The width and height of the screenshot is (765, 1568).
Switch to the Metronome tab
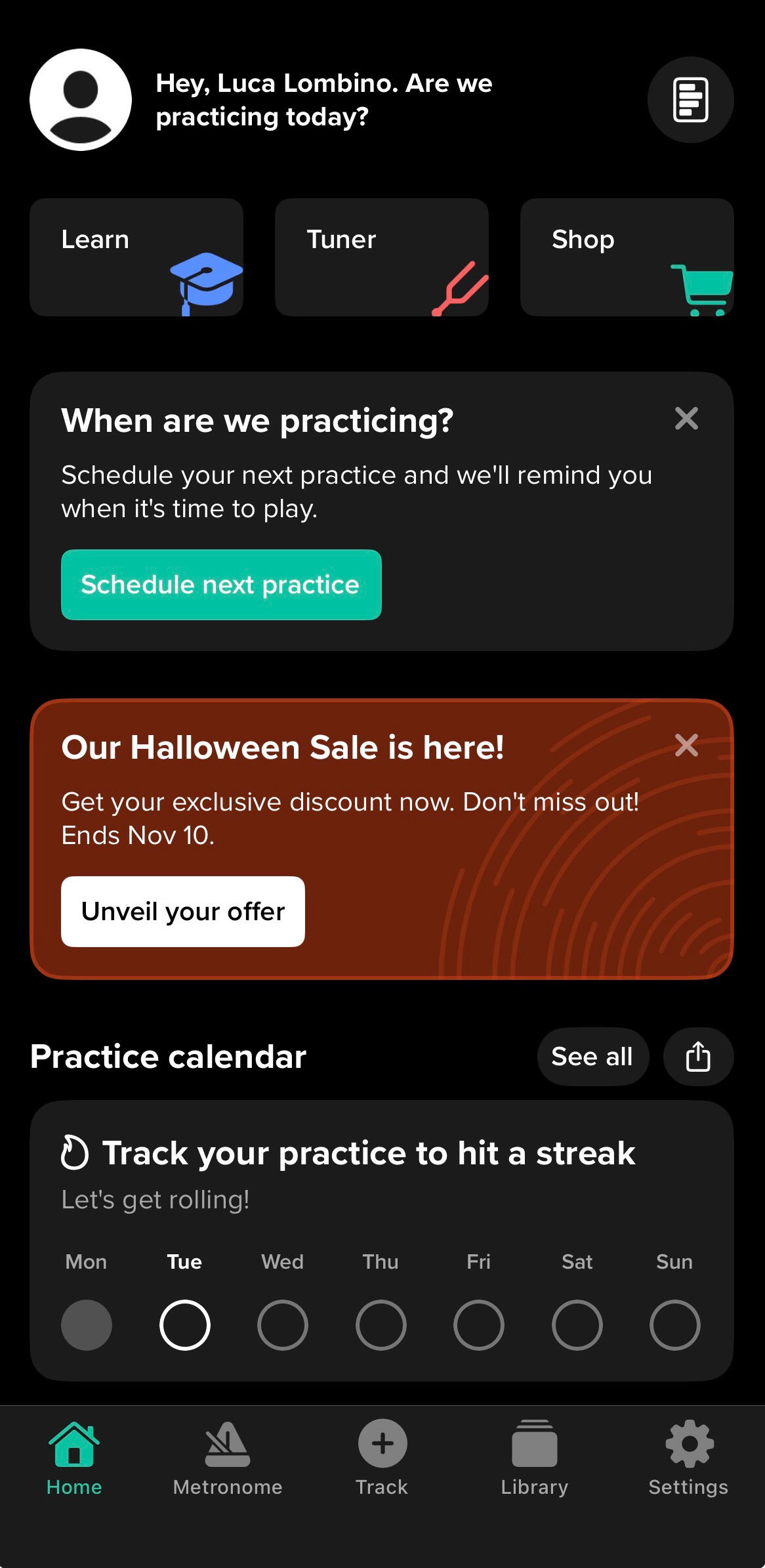(228, 1458)
